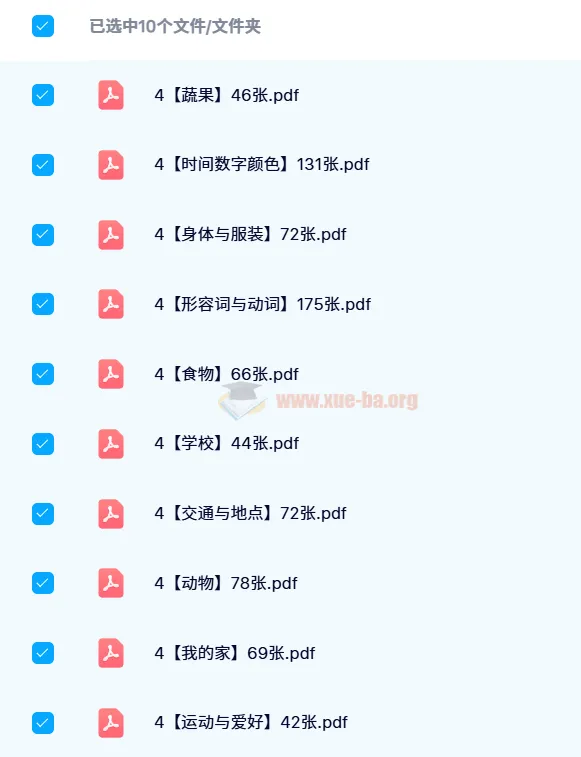Open 4【身体与服装】72张.pdf
This screenshot has height=757, width=581.
click(250, 235)
